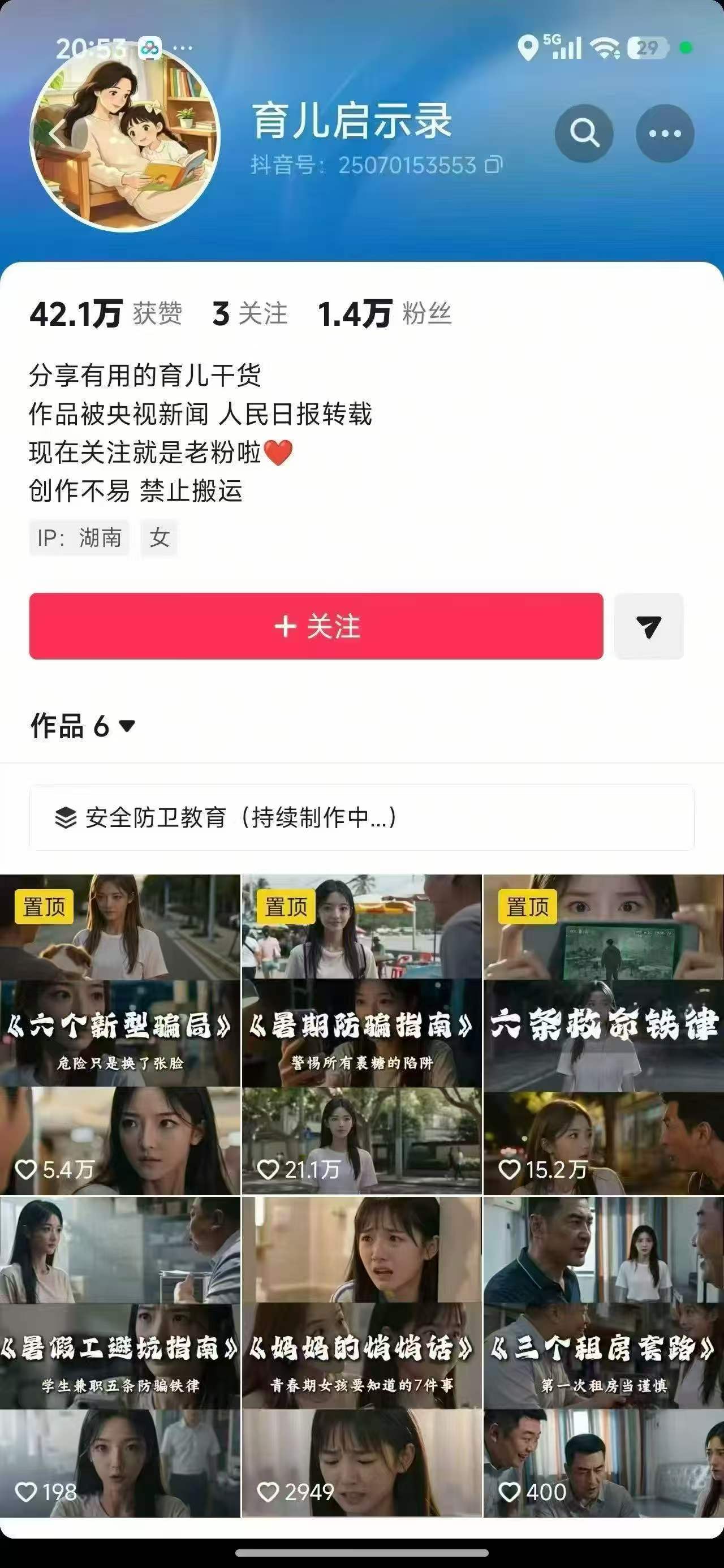The height and width of the screenshot is (1568, 724).
Task: Play the video 《六个新型骗局》
Action: click(x=120, y=1034)
